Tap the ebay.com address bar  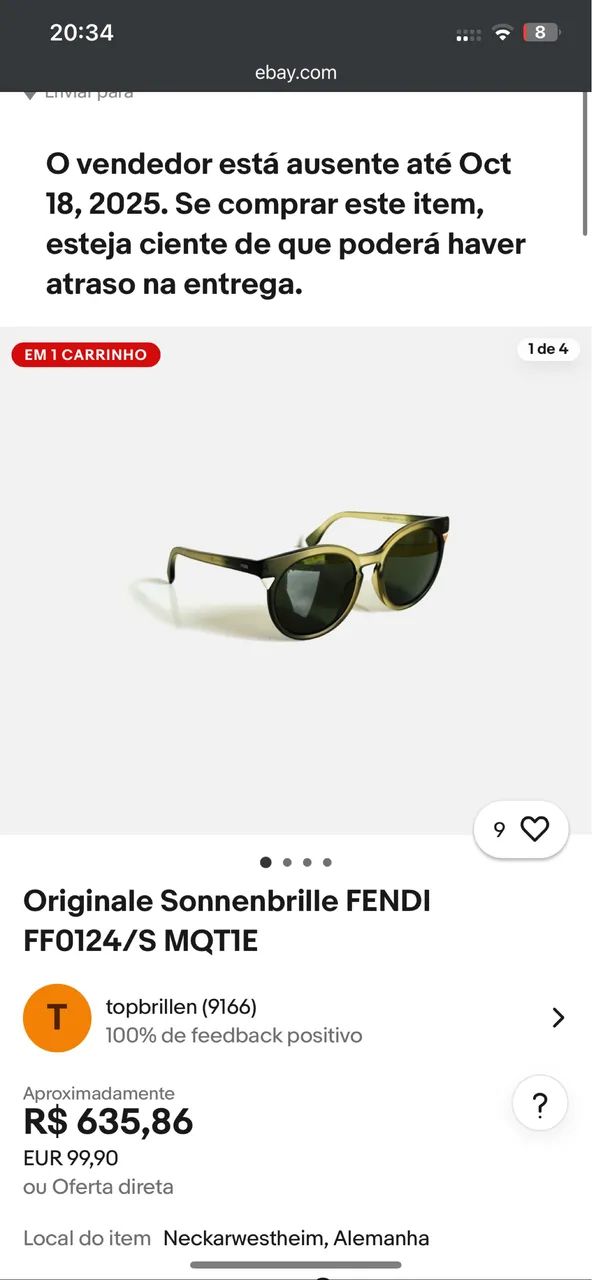tap(296, 73)
